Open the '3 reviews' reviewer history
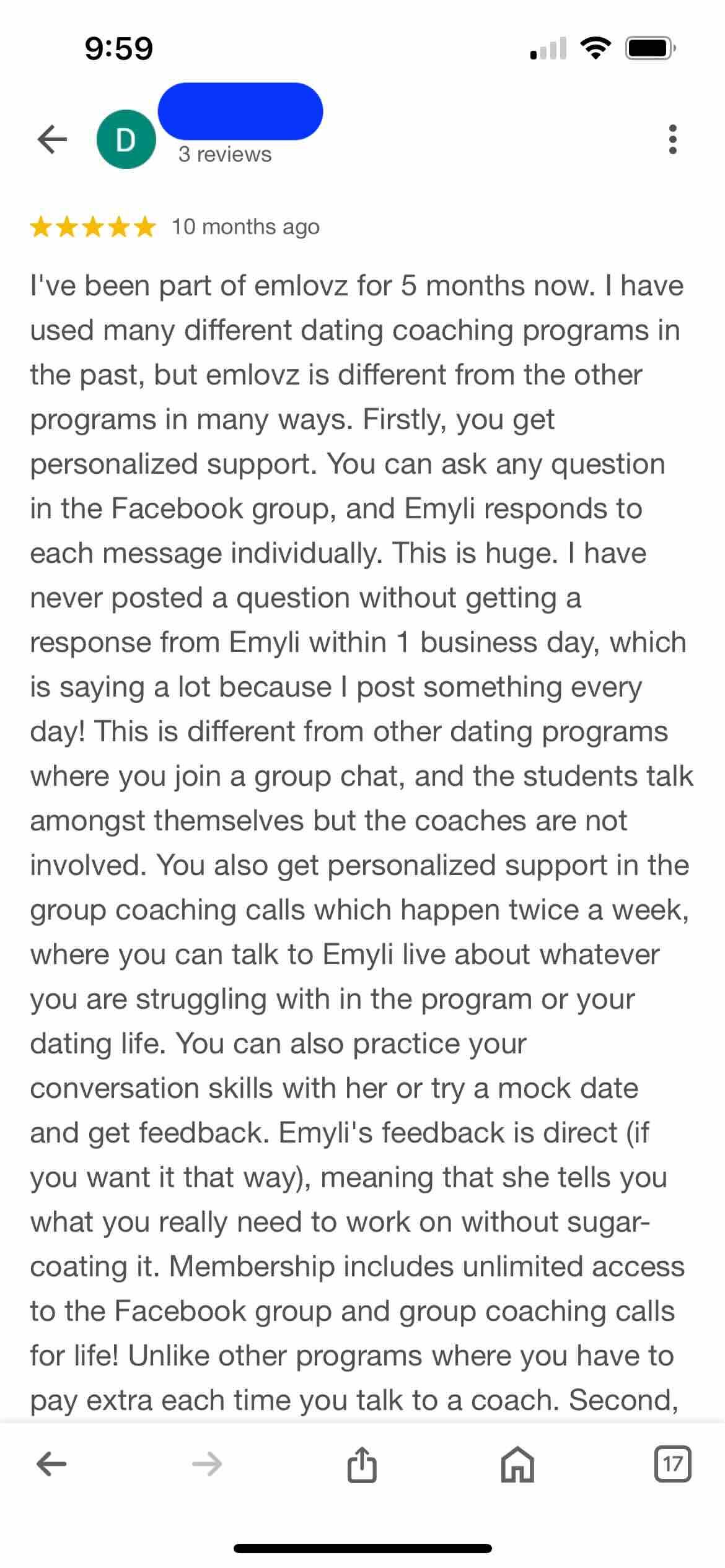 pos(224,154)
